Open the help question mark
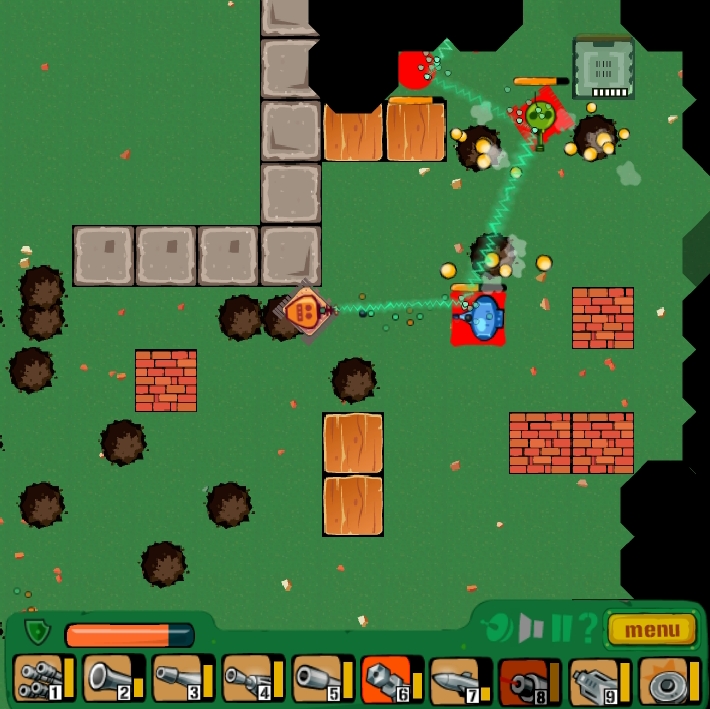710x709 pixels. pos(589,628)
